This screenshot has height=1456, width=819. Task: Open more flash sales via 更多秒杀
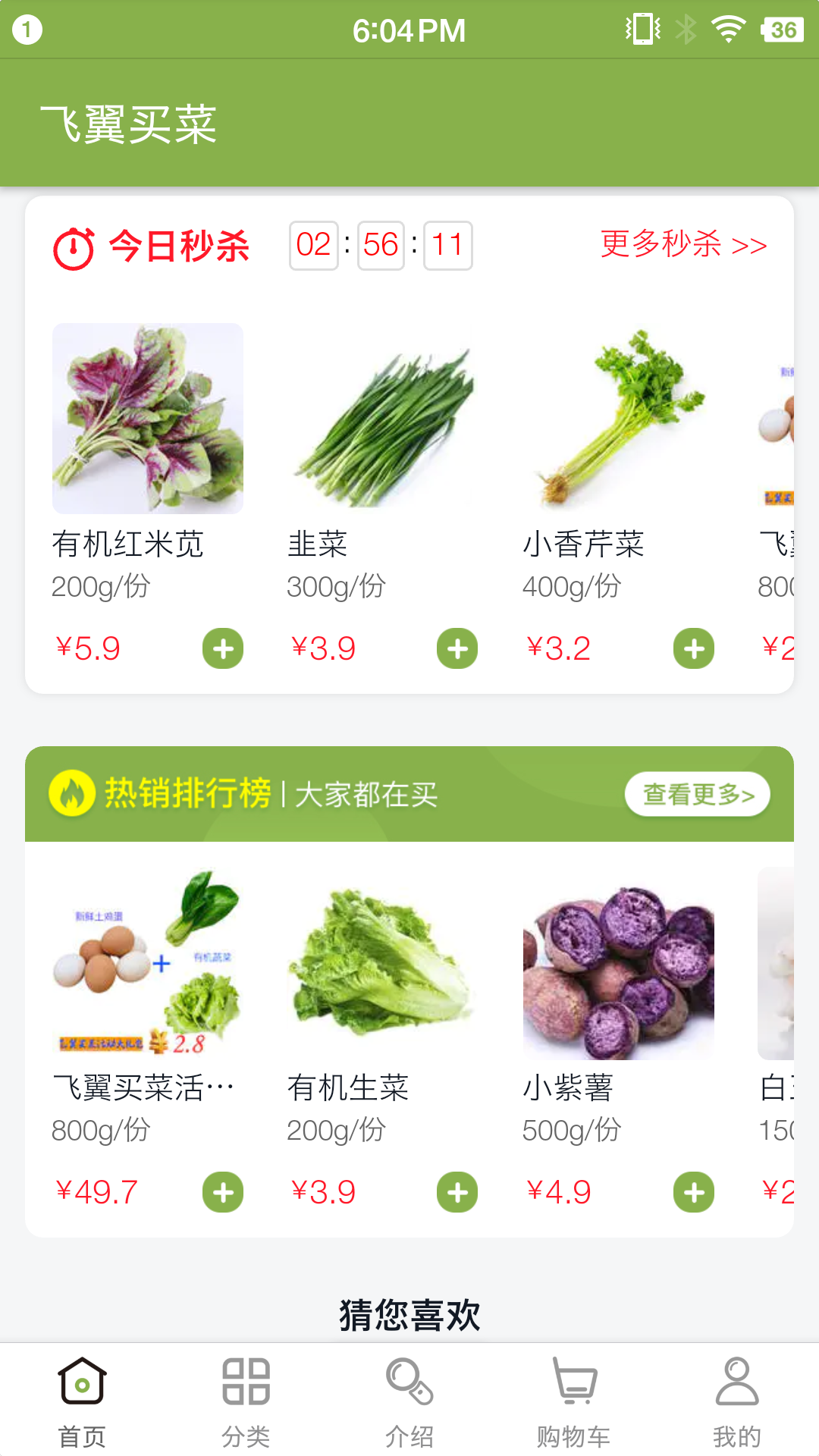tap(683, 245)
